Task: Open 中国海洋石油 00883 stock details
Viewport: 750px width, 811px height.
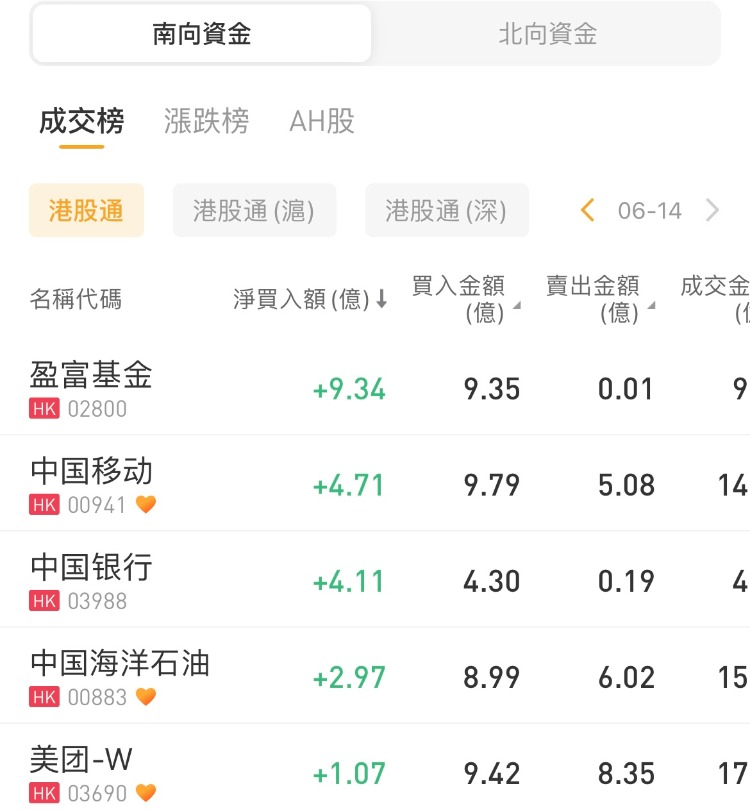Action: click(x=120, y=675)
